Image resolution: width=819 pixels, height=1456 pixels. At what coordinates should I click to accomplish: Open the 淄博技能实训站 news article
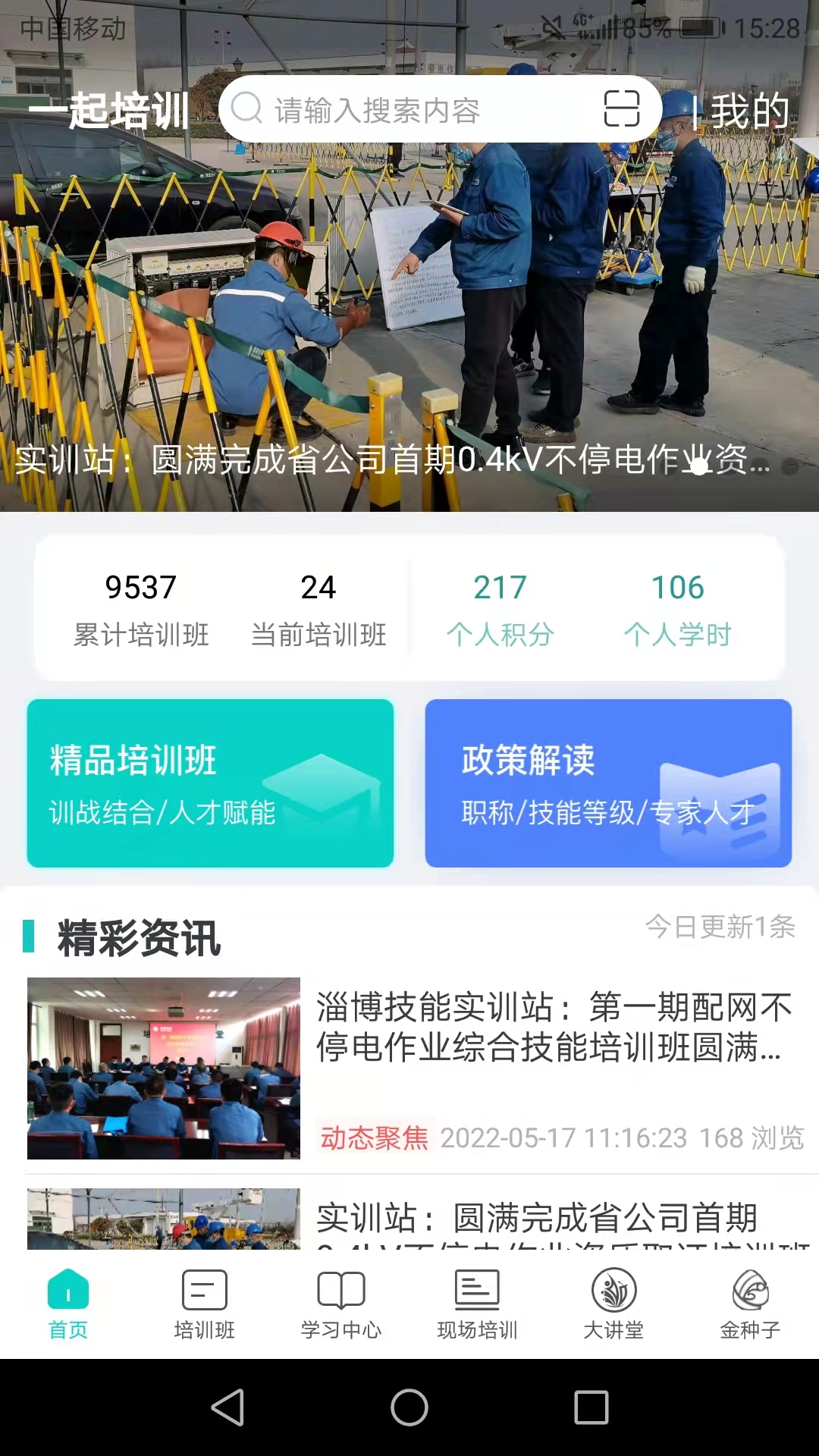point(554,1027)
